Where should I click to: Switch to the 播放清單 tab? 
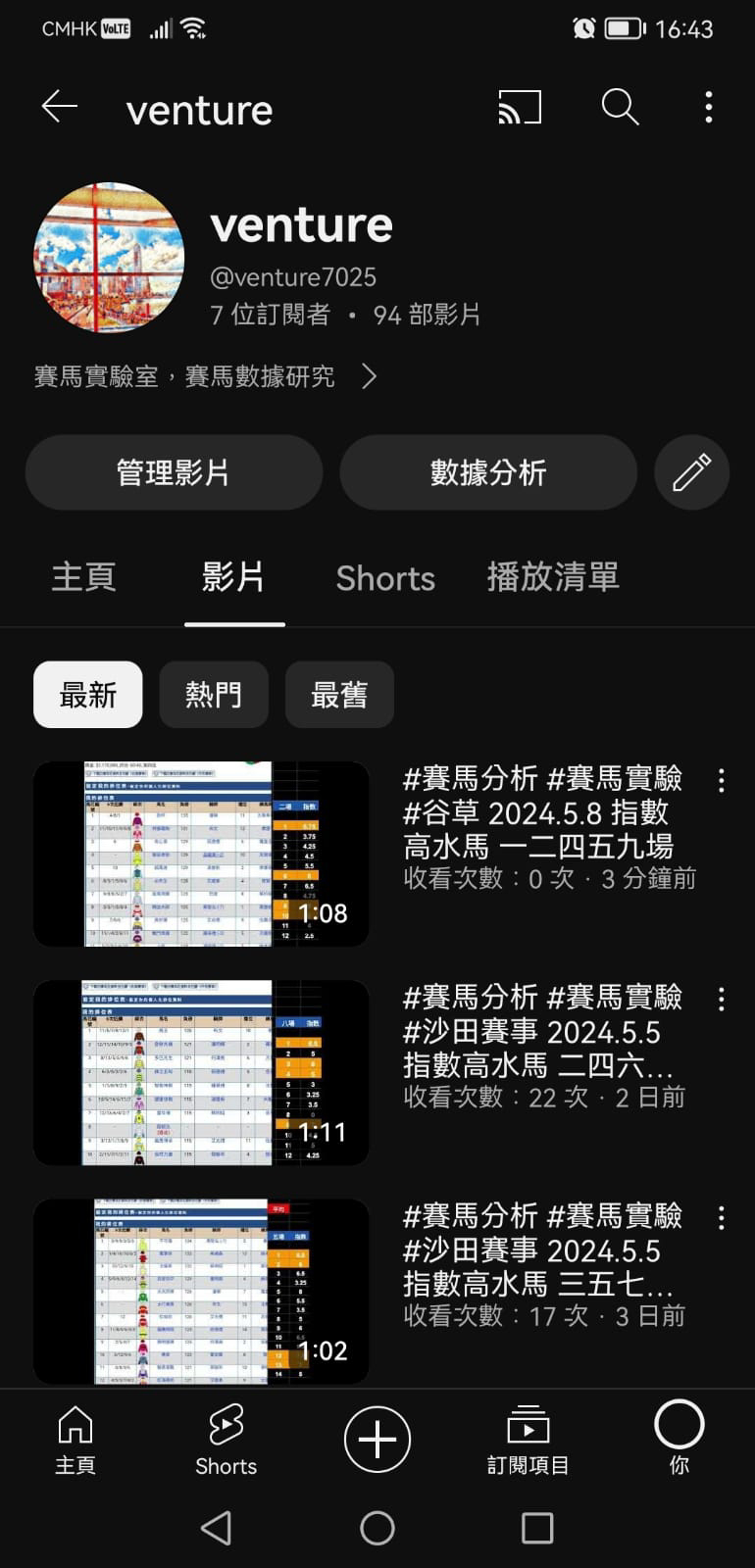[x=553, y=577]
